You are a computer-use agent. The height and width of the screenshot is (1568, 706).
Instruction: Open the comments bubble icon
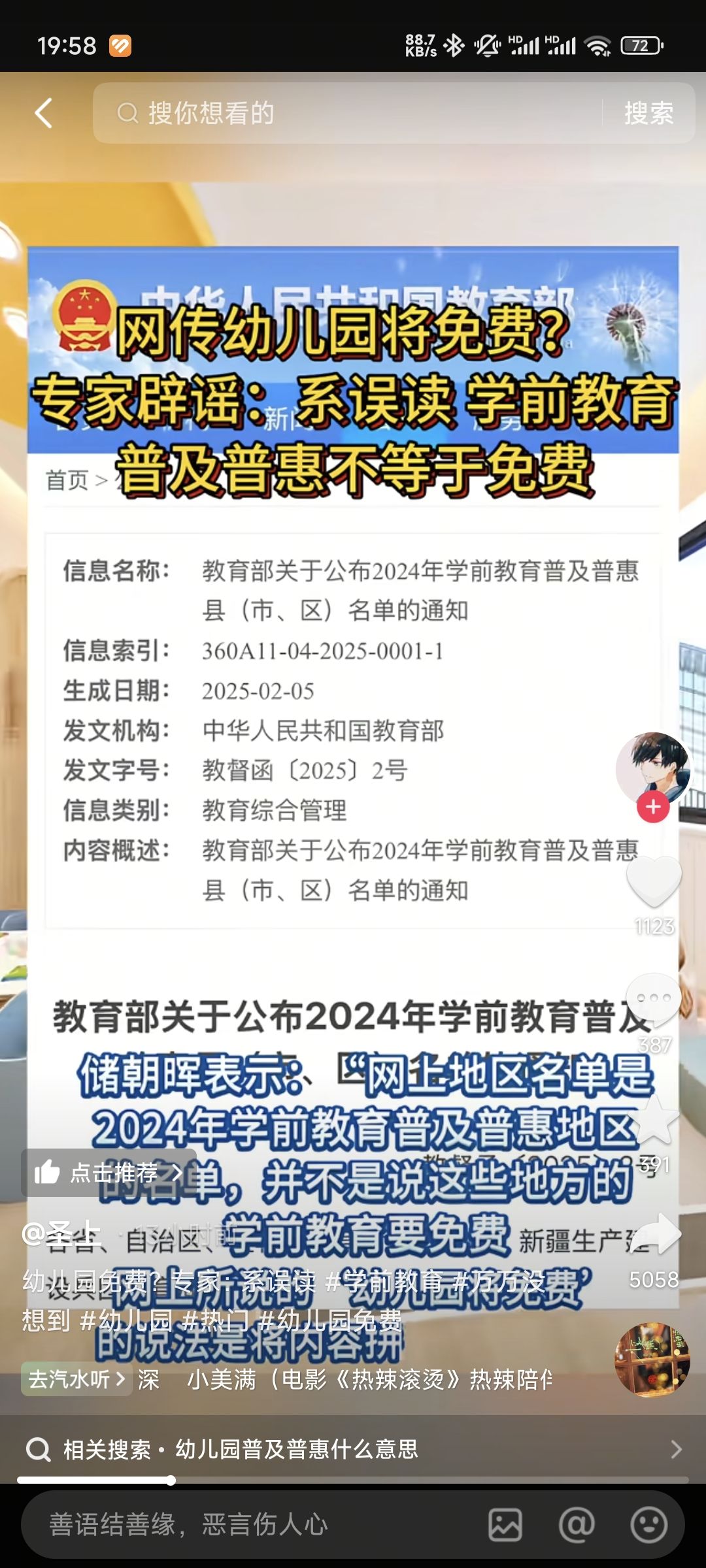654,999
